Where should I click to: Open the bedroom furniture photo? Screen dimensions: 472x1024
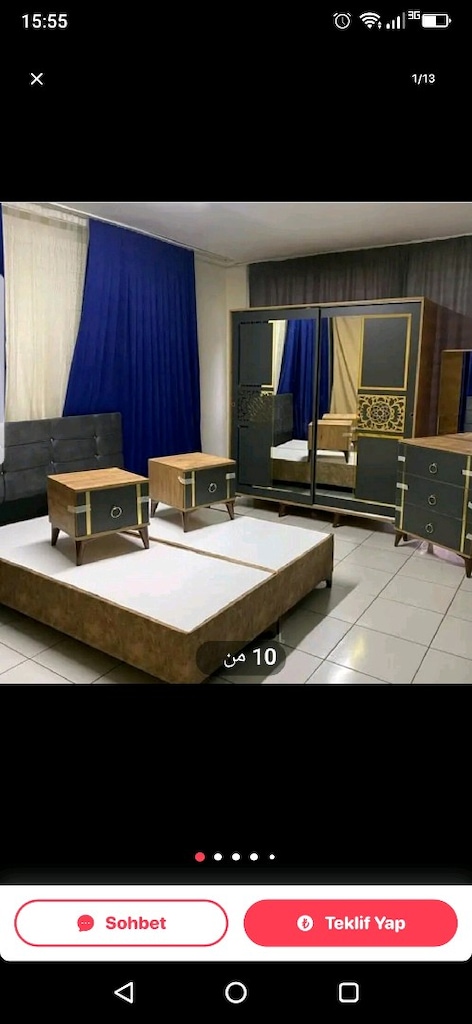pyautogui.click(x=236, y=443)
